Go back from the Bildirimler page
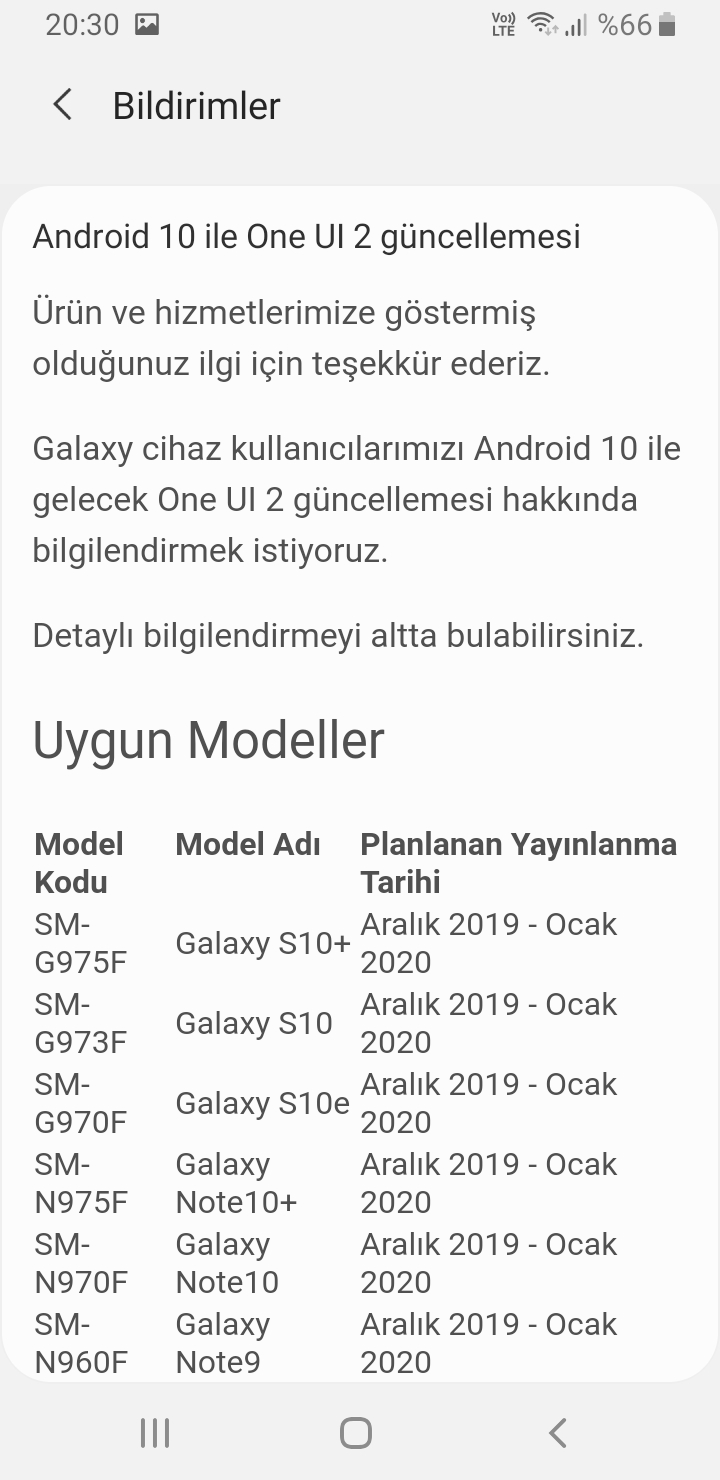Viewport: 720px width, 1480px height. click(62, 105)
